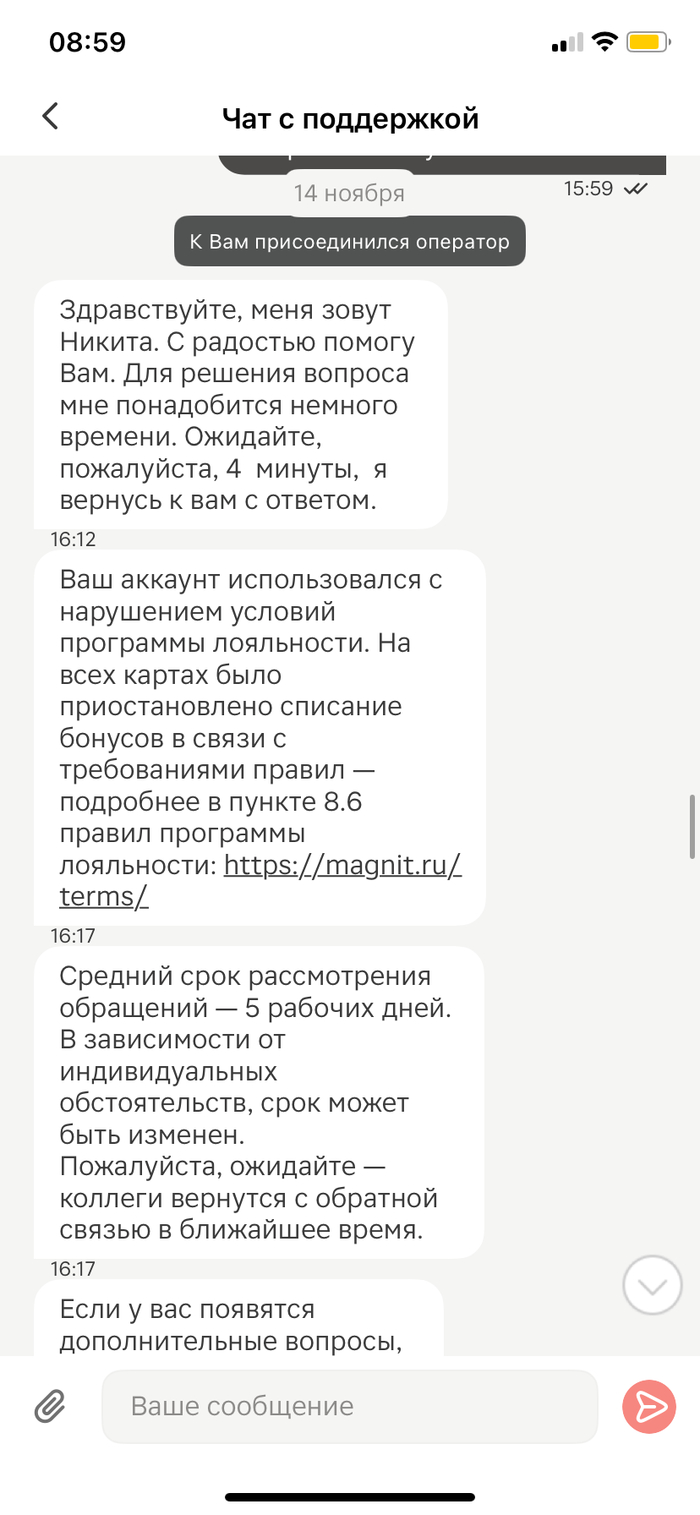Screen dimensions: 700x1515
Task: Attach a file with the paperclip
Action: pyautogui.click(x=50, y=1406)
